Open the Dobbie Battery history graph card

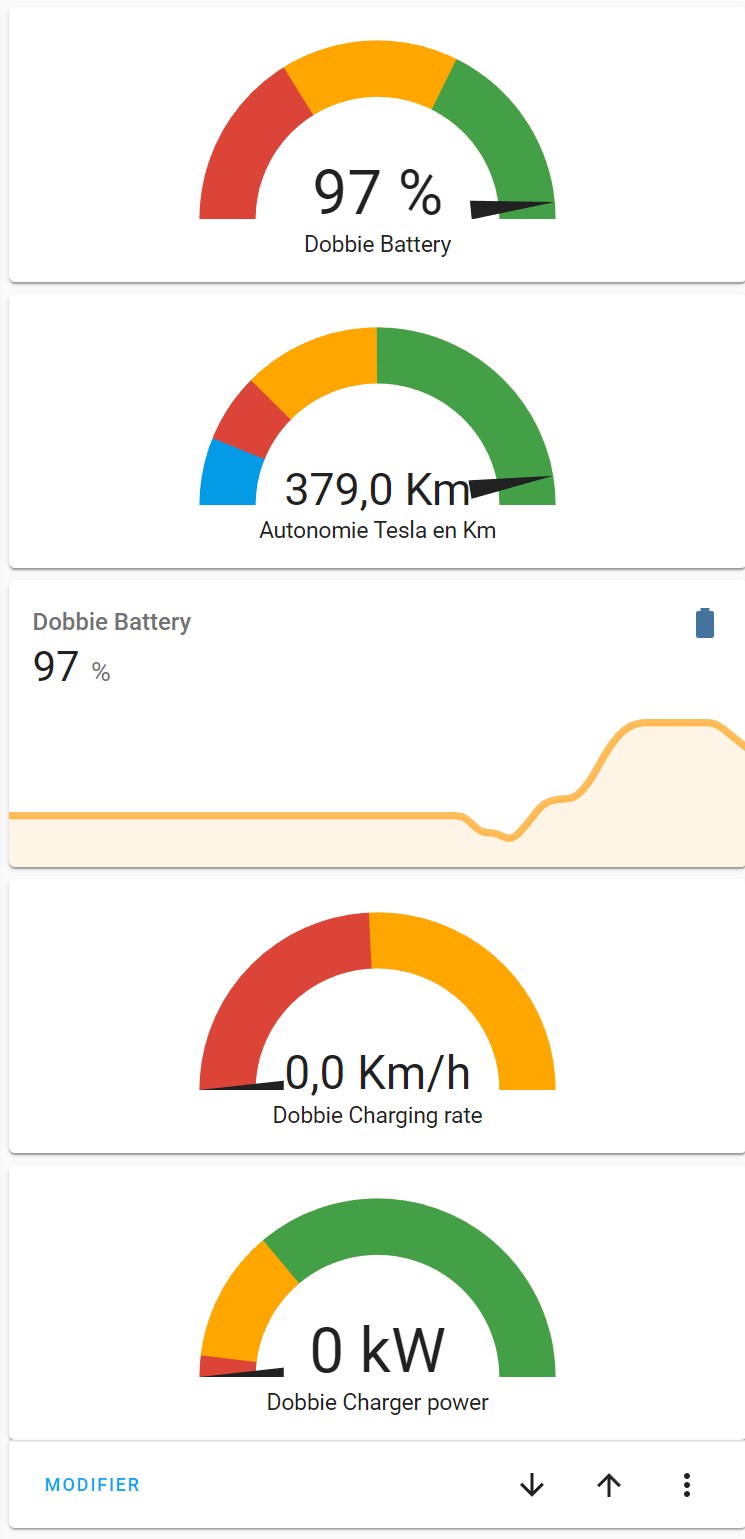pos(377,723)
